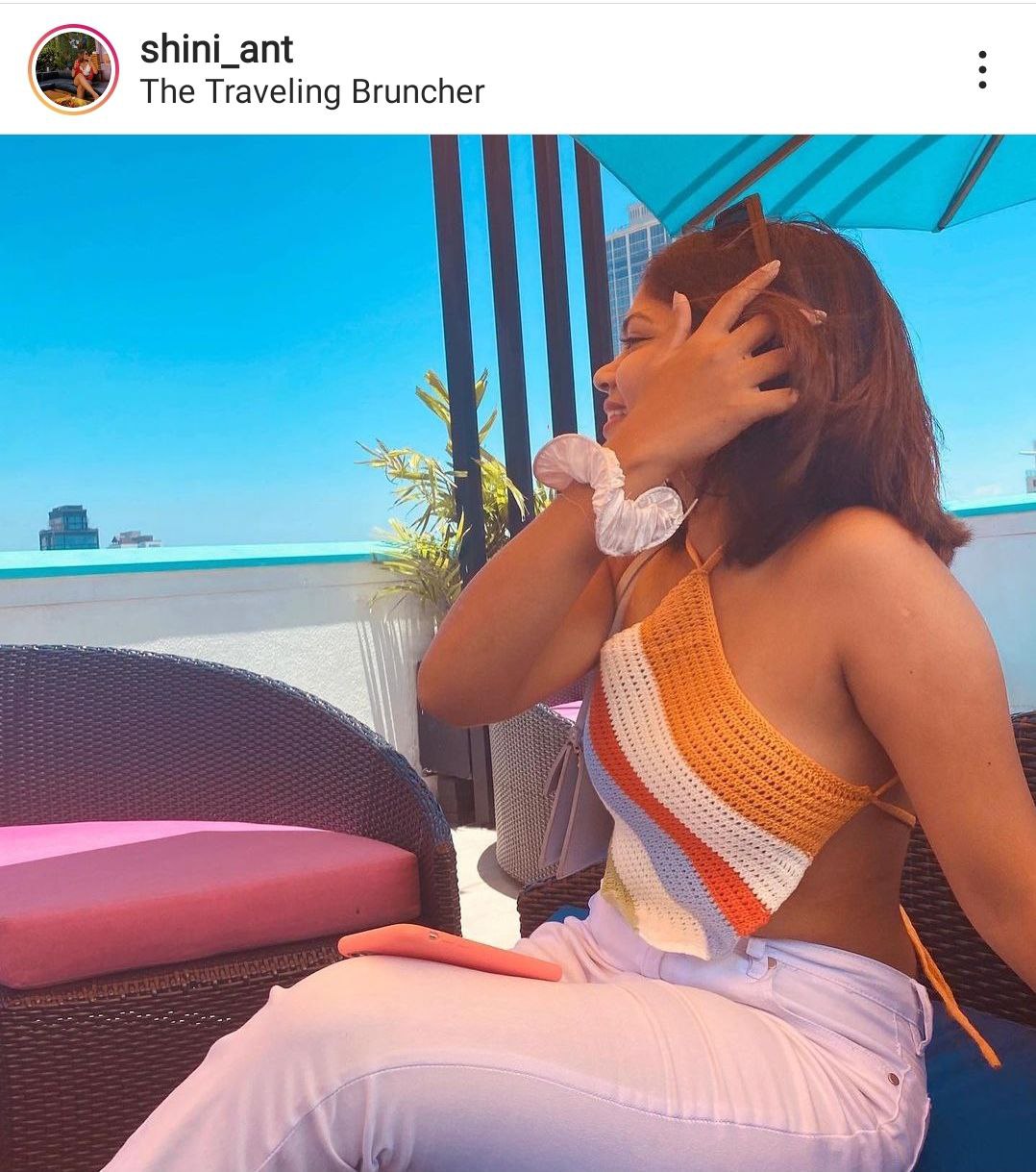The image size is (1036, 1172).
Task: Open the shini_ant username profile link
Action: click(x=216, y=49)
